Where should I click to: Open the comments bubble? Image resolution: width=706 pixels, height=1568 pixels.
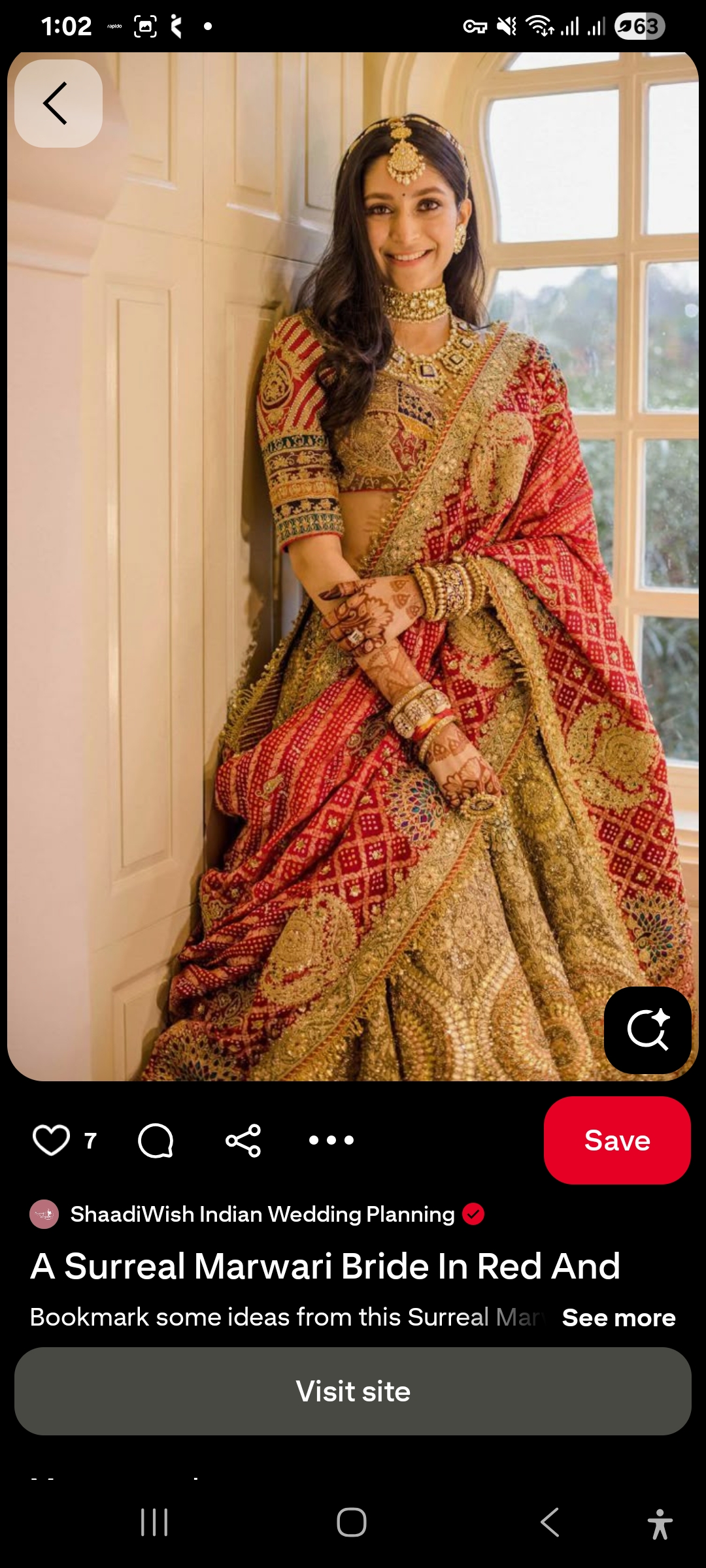point(156,1140)
